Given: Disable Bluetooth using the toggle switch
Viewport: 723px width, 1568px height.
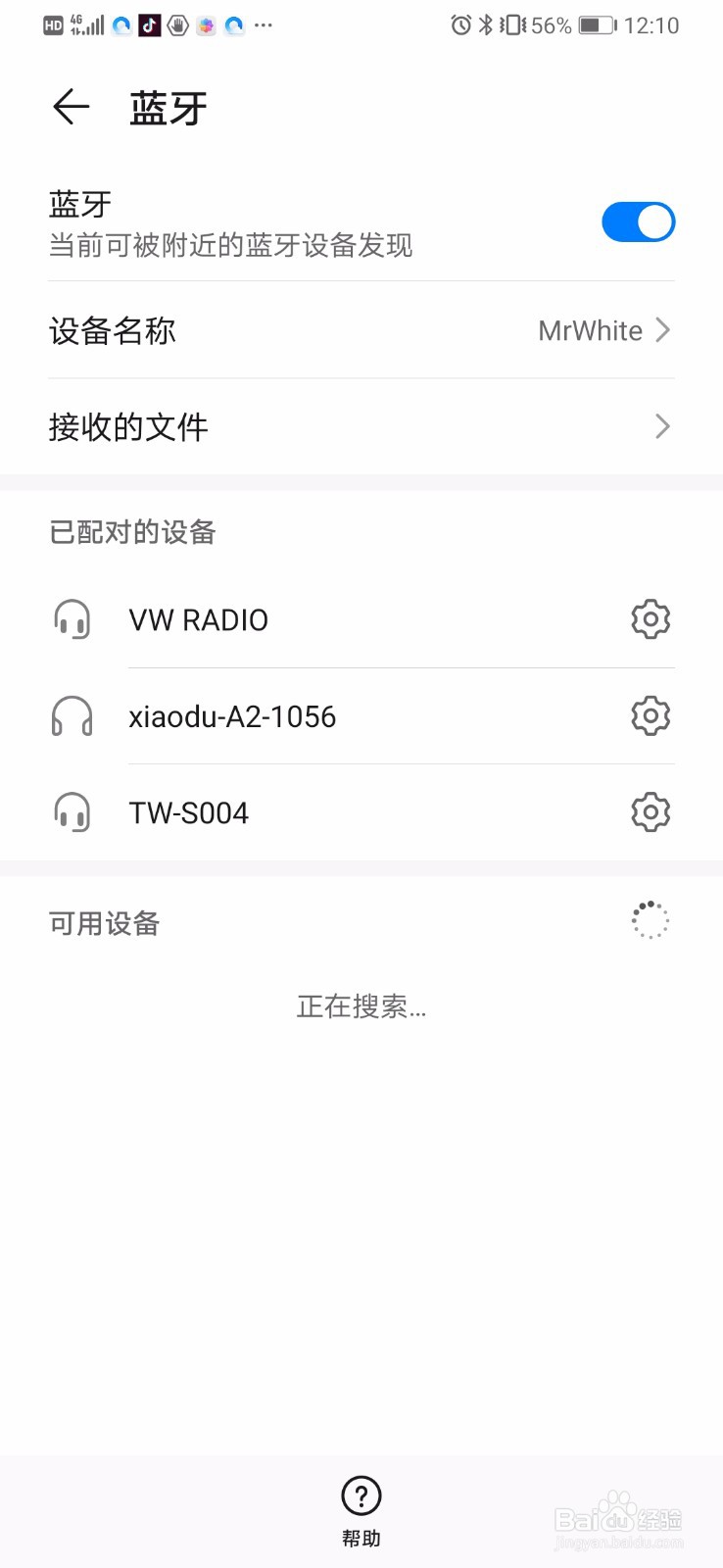Looking at the screenshot, I should pos(638,222).
